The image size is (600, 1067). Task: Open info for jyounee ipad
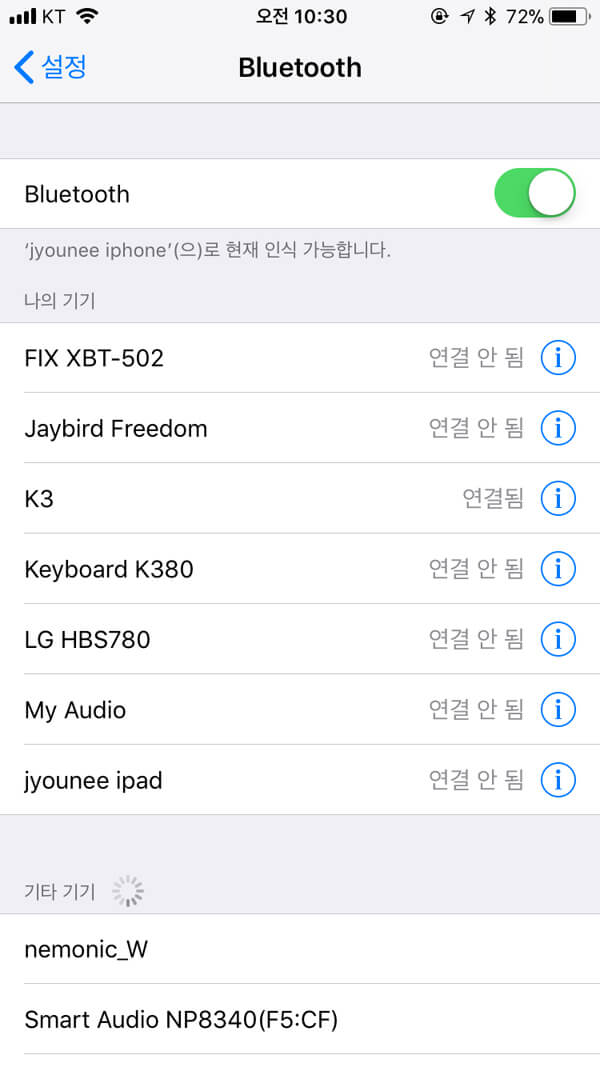[558, 780]
